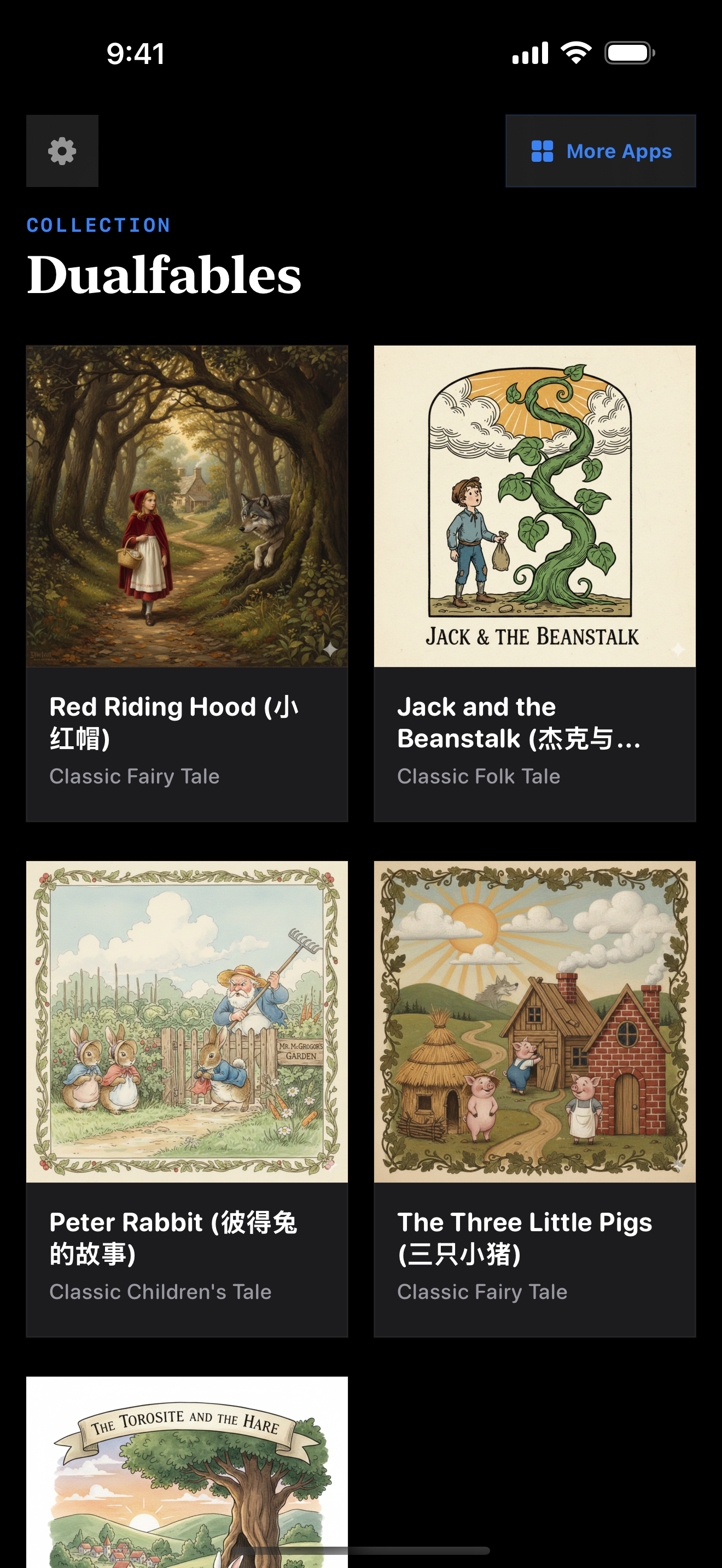Tap the More Apps button
The height and width of the screenshot is (1568, 722).
click(600, 151)
